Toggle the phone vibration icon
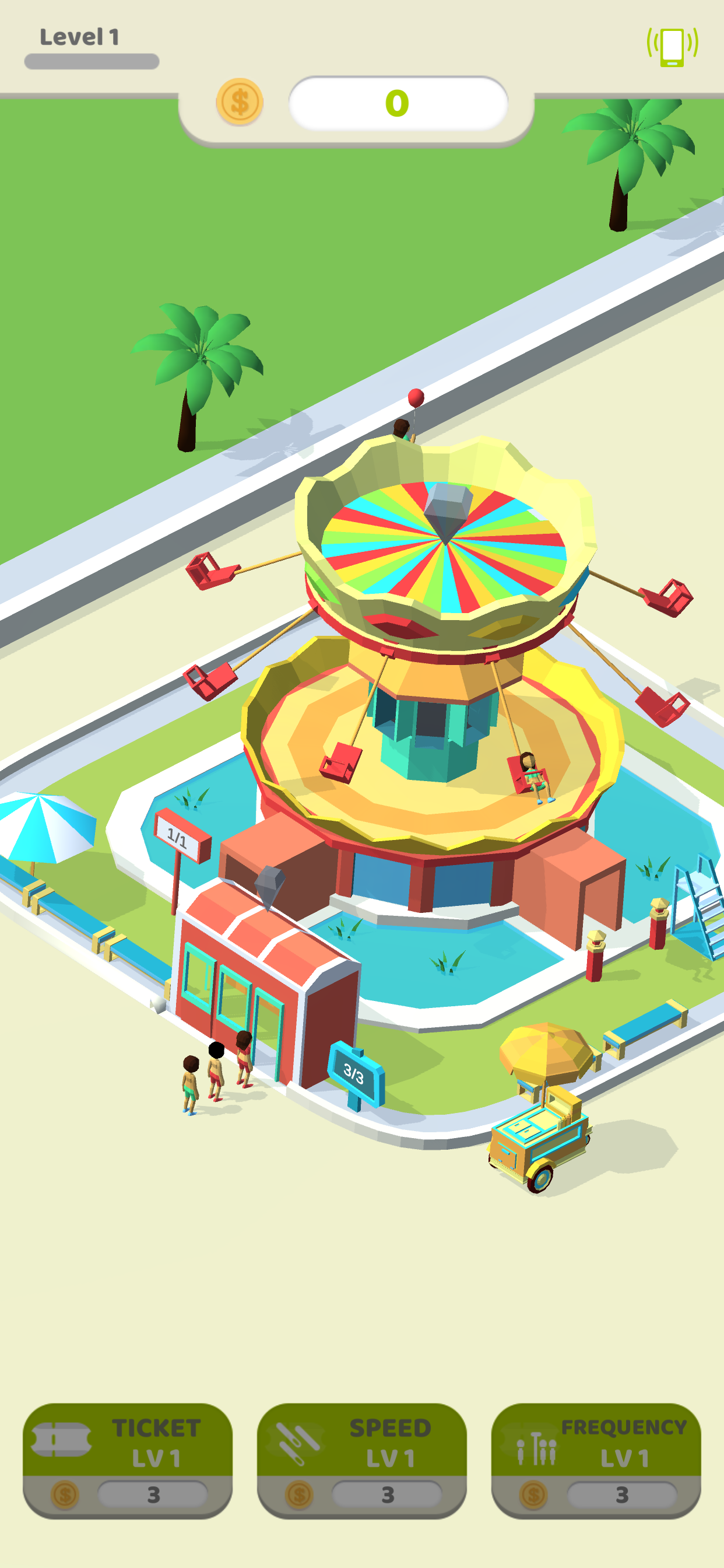The width and height of the screenshot is (724, 1568). 672,46
